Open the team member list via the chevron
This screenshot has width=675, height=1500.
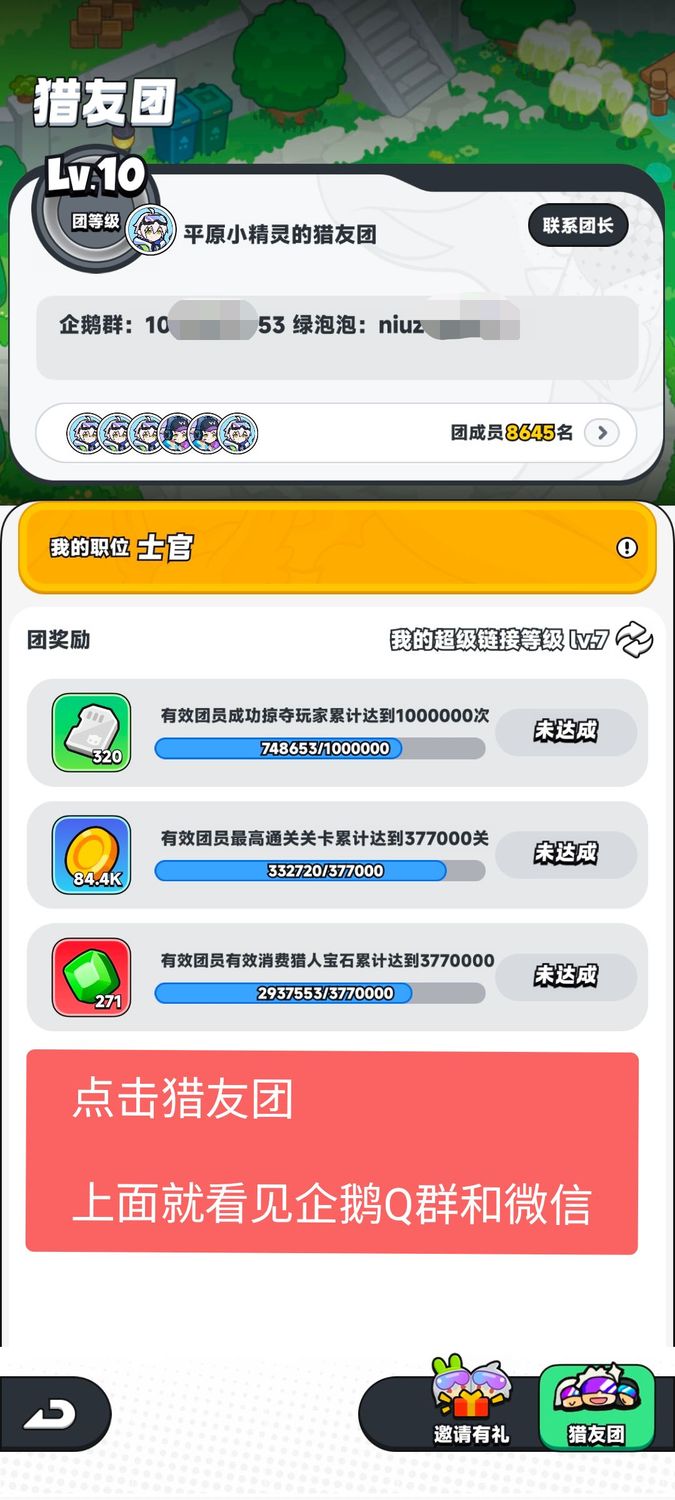point(602,433)
